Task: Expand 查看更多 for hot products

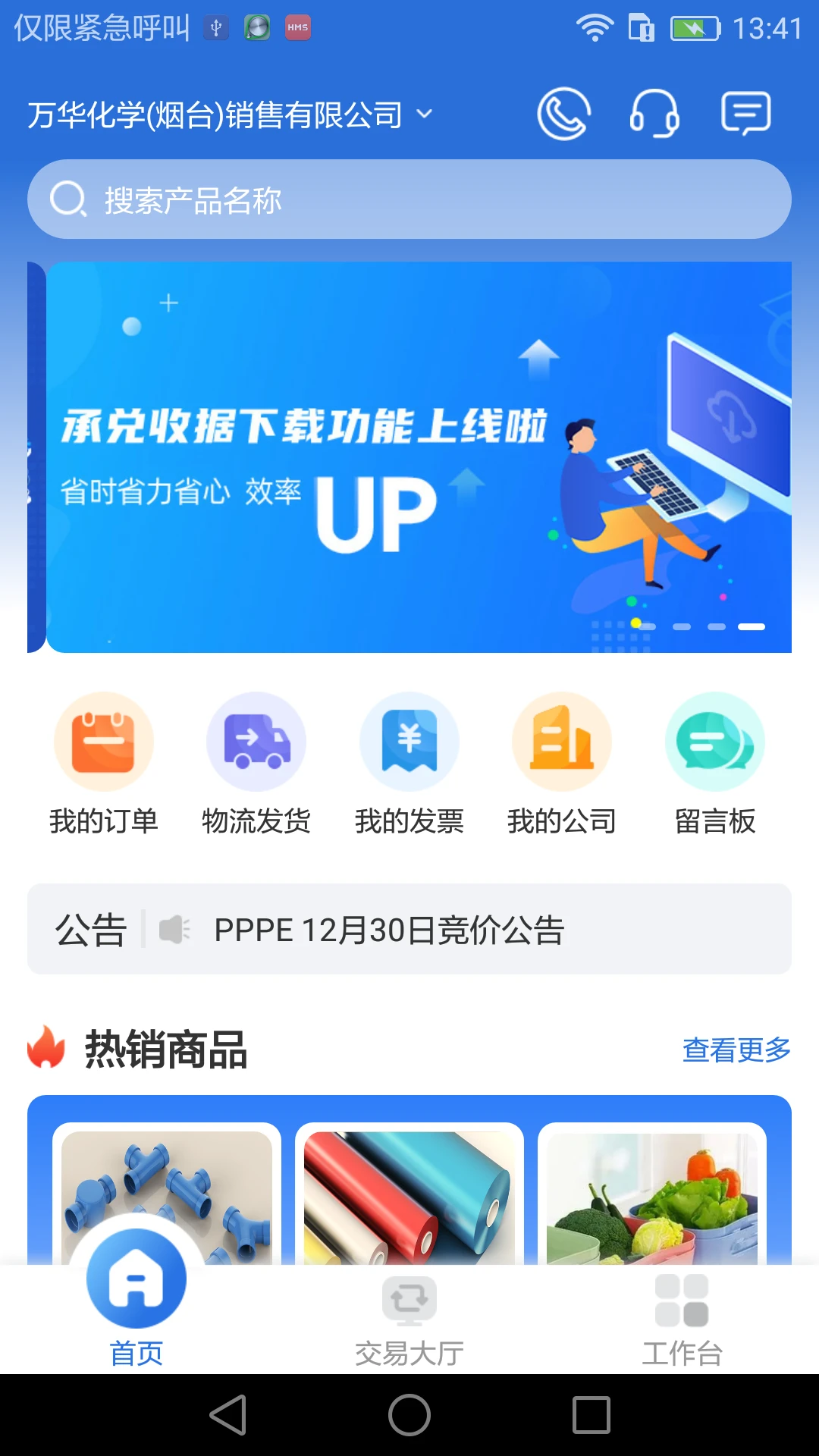Action: 736,1051
